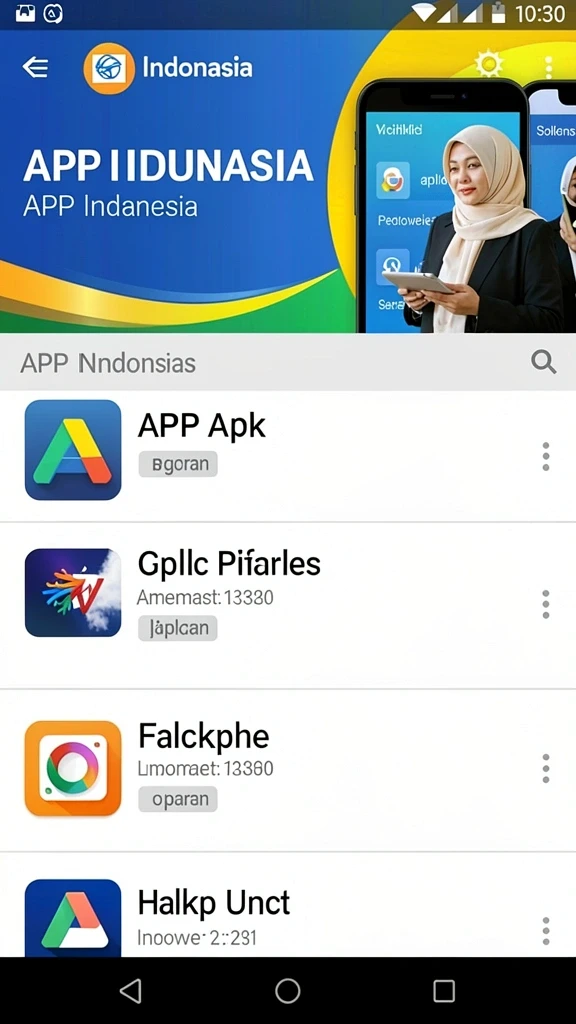Open the Halkp Unct app entry
This screenshot has height=1024, width=576.
tap(288, 905)
